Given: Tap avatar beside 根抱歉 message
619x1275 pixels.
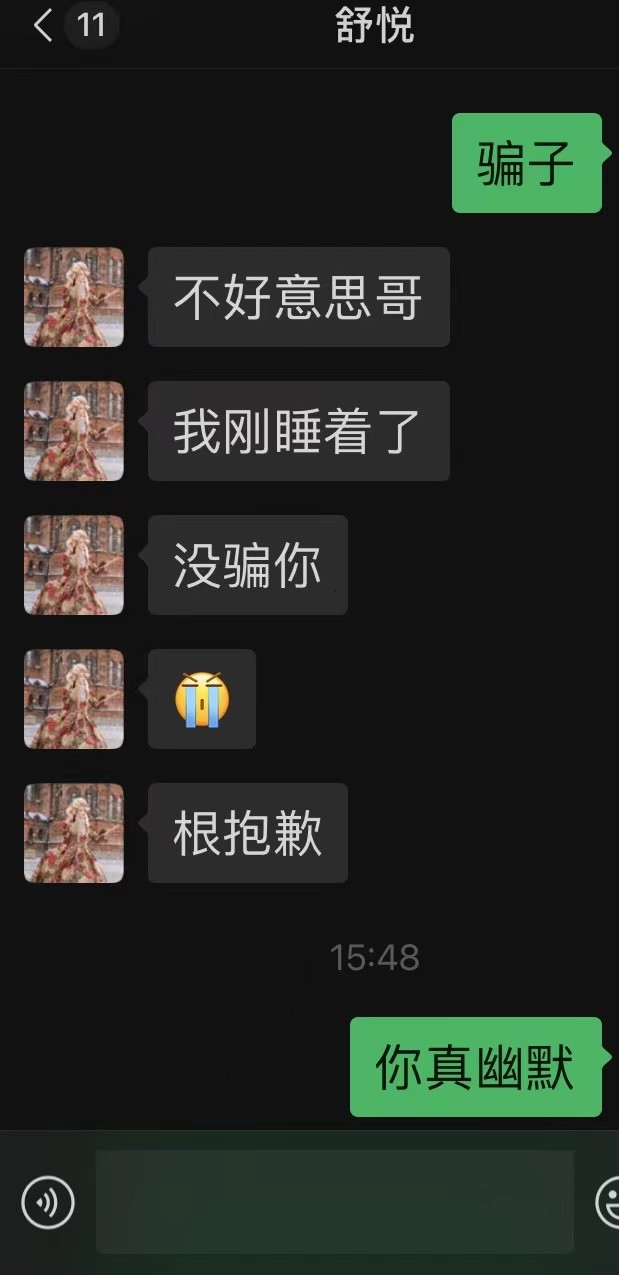Looking at the screenshot, I should coord(74,833).
